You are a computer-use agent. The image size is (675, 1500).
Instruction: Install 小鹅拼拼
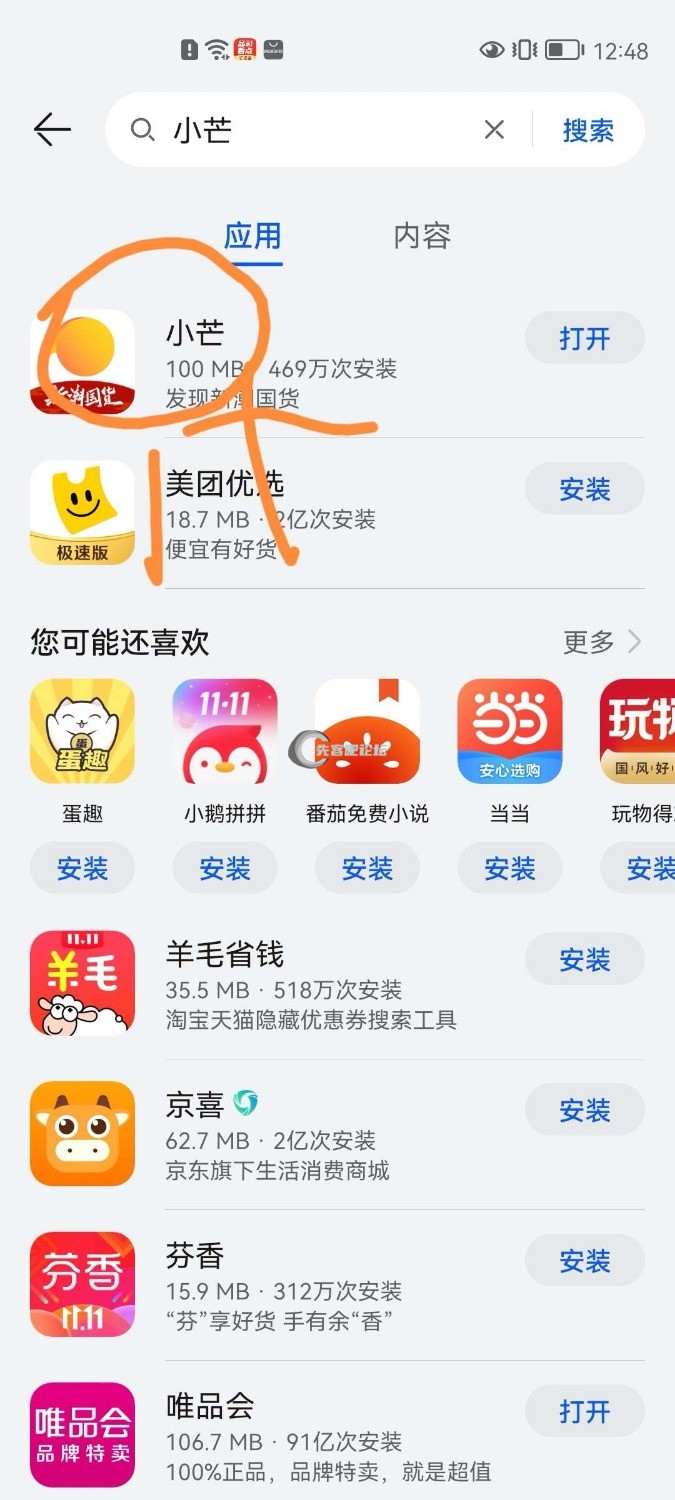coord(225,868)
